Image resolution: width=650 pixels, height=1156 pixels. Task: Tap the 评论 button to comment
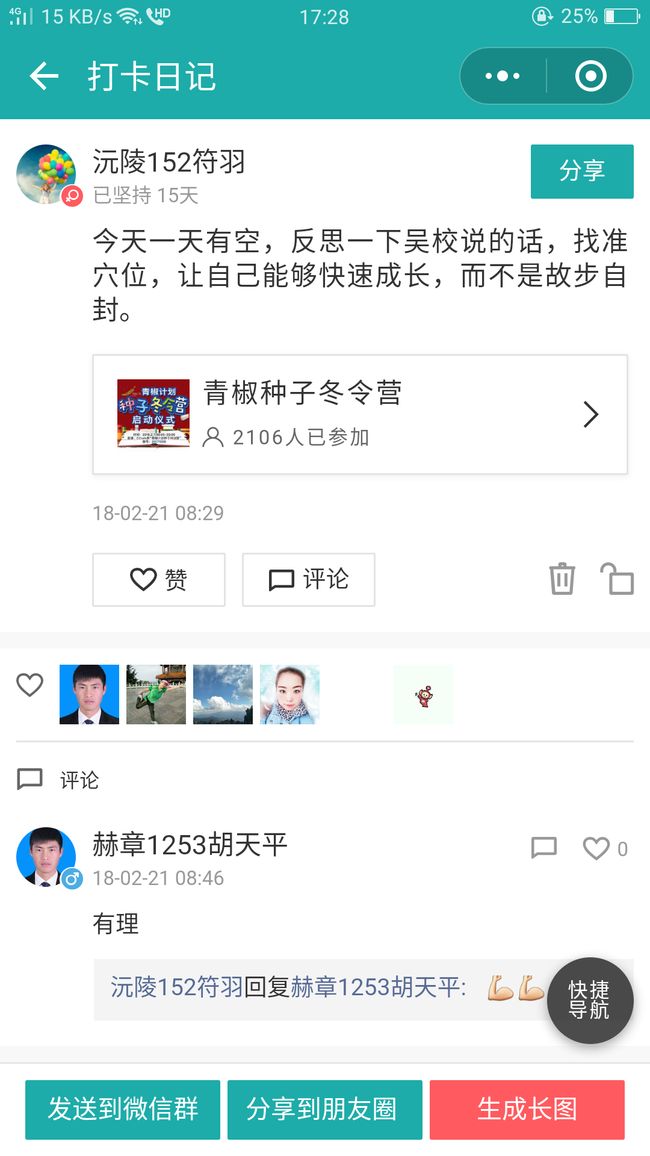pyautogui.click(x=308, y=579)
